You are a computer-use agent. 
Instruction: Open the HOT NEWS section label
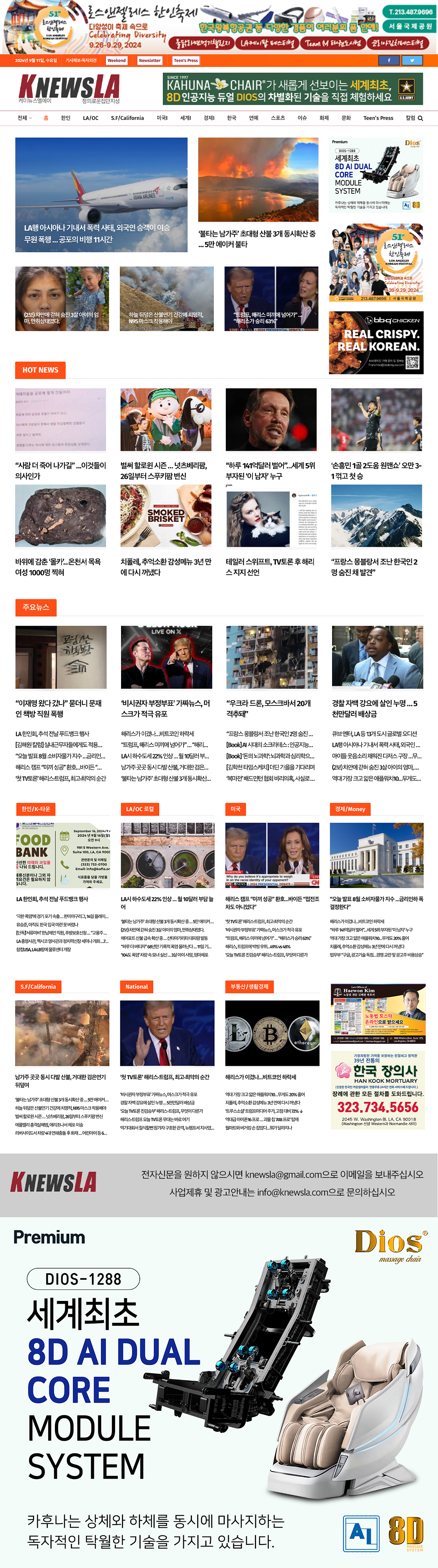pyautogui.click(x=40, y=370)
